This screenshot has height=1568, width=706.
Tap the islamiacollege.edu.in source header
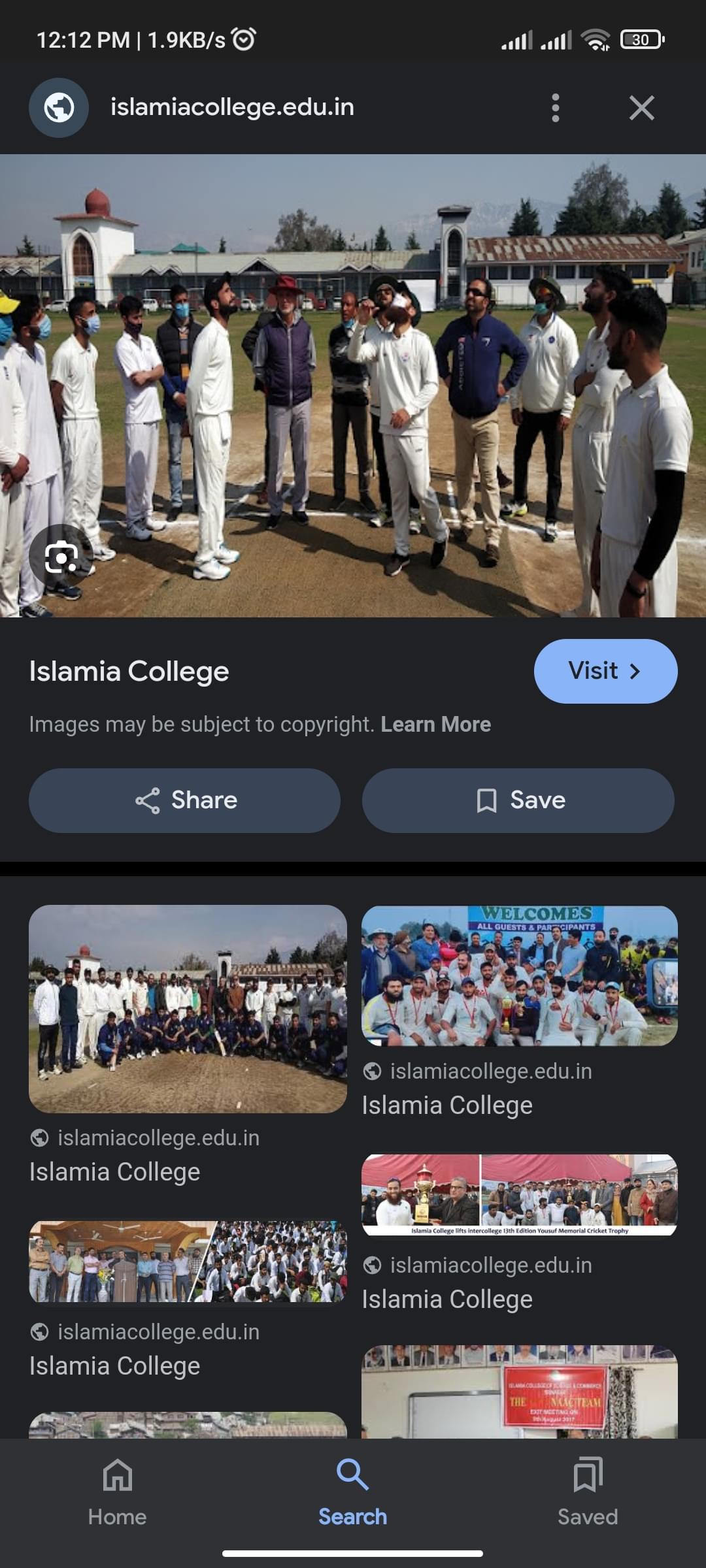point(231,108)
